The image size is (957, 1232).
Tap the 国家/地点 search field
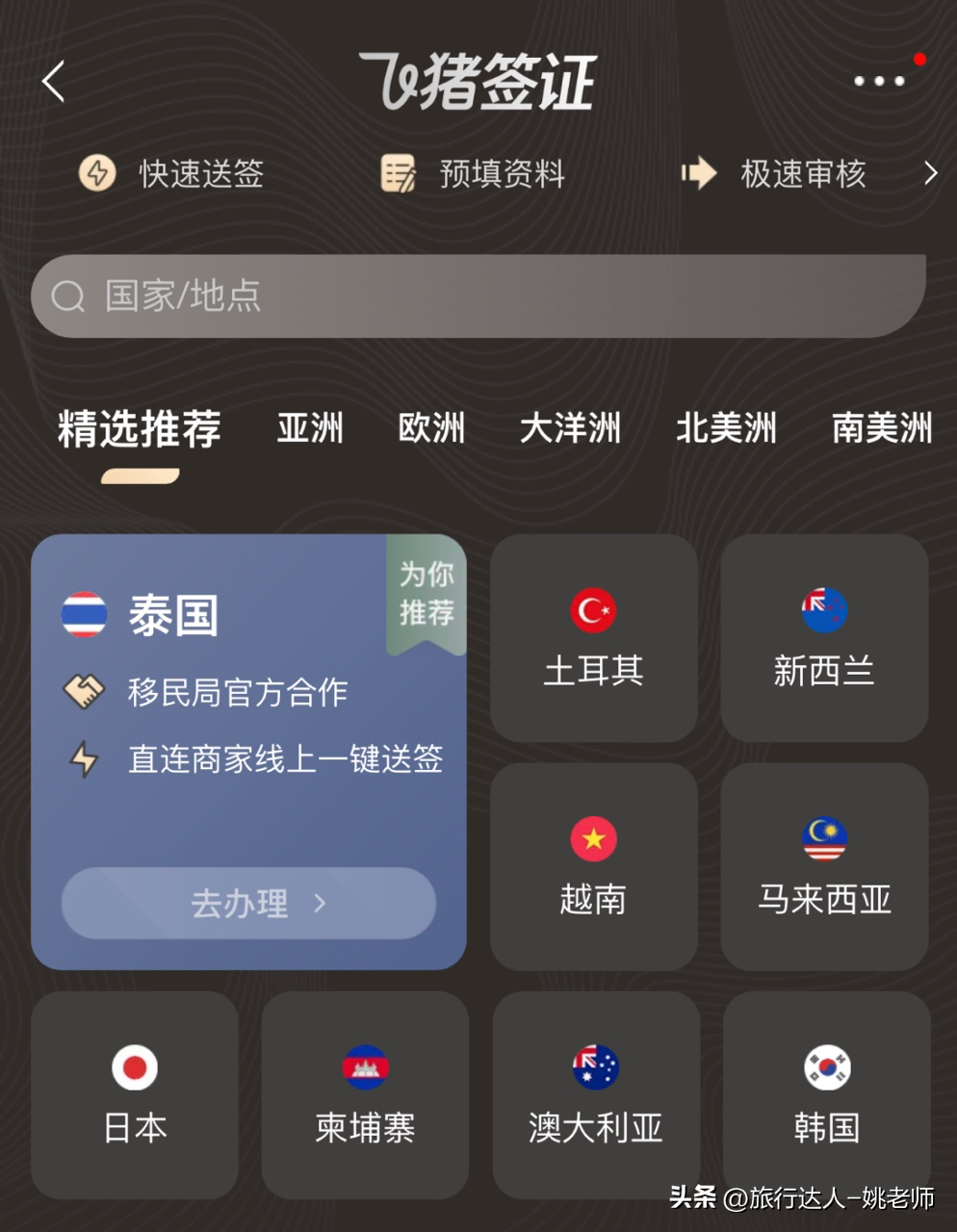click(x=478, y=296)
